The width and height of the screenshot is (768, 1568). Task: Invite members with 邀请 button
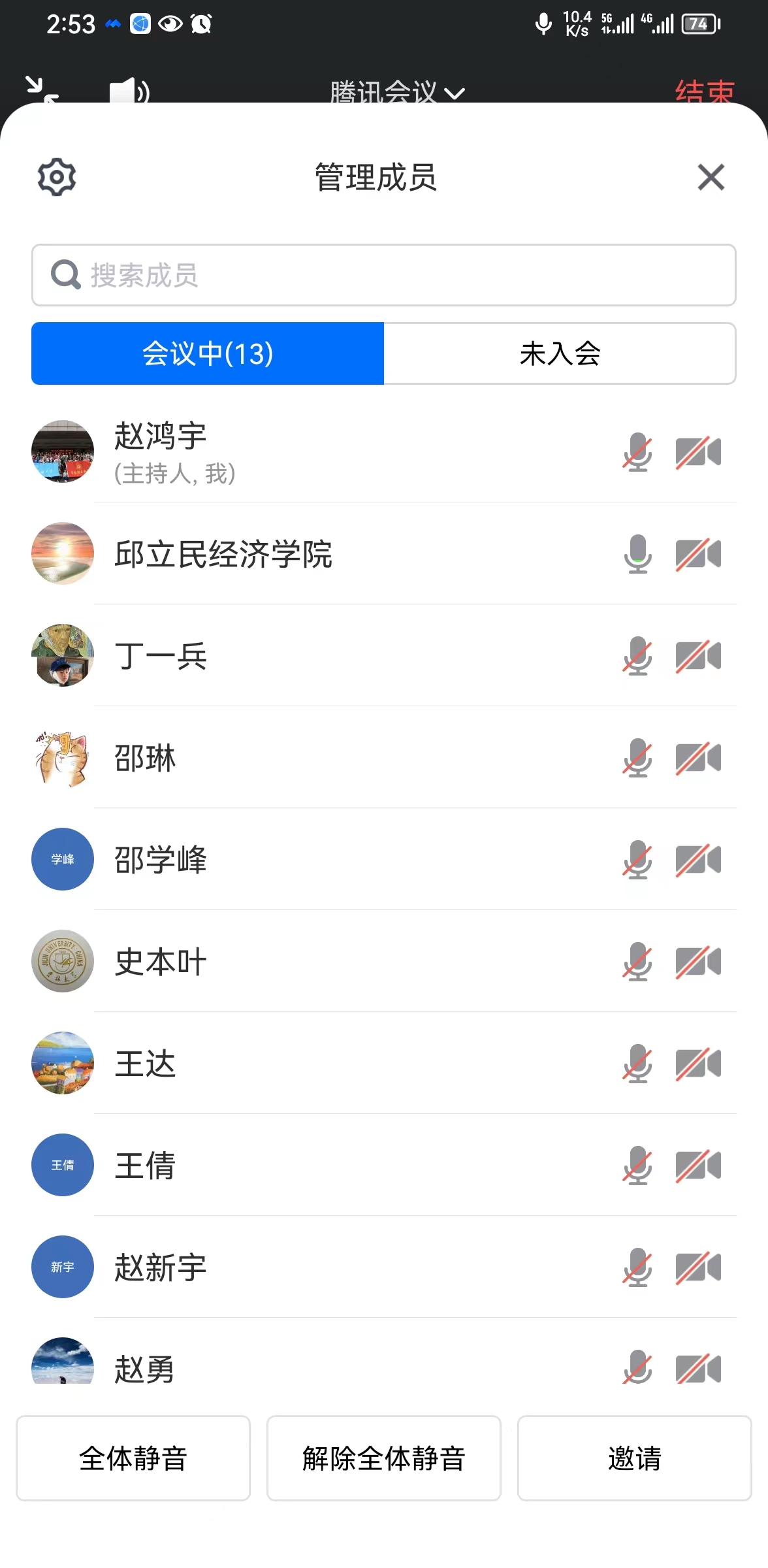point(634,1458)
